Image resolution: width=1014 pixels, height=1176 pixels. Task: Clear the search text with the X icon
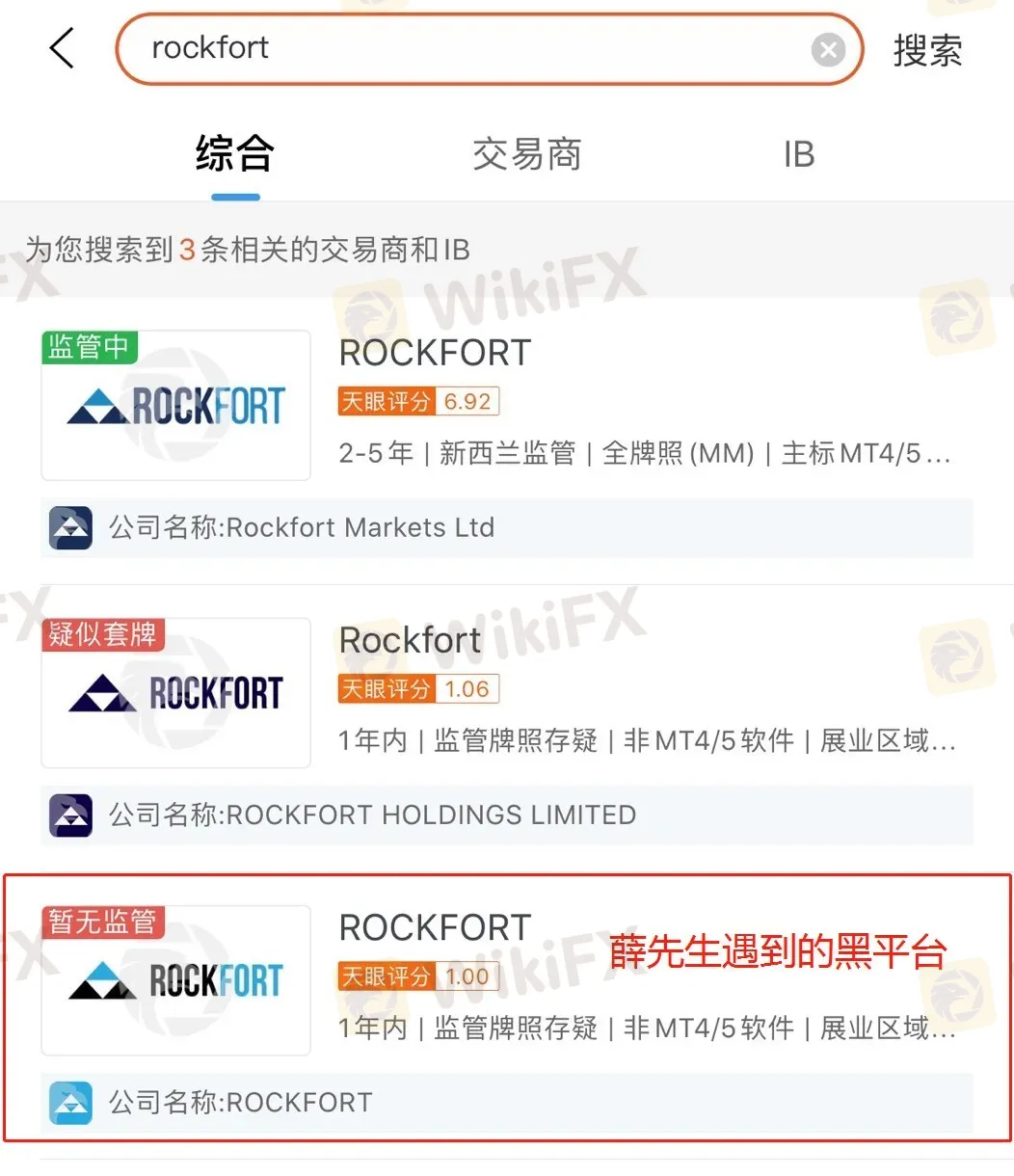coord(827,49)
